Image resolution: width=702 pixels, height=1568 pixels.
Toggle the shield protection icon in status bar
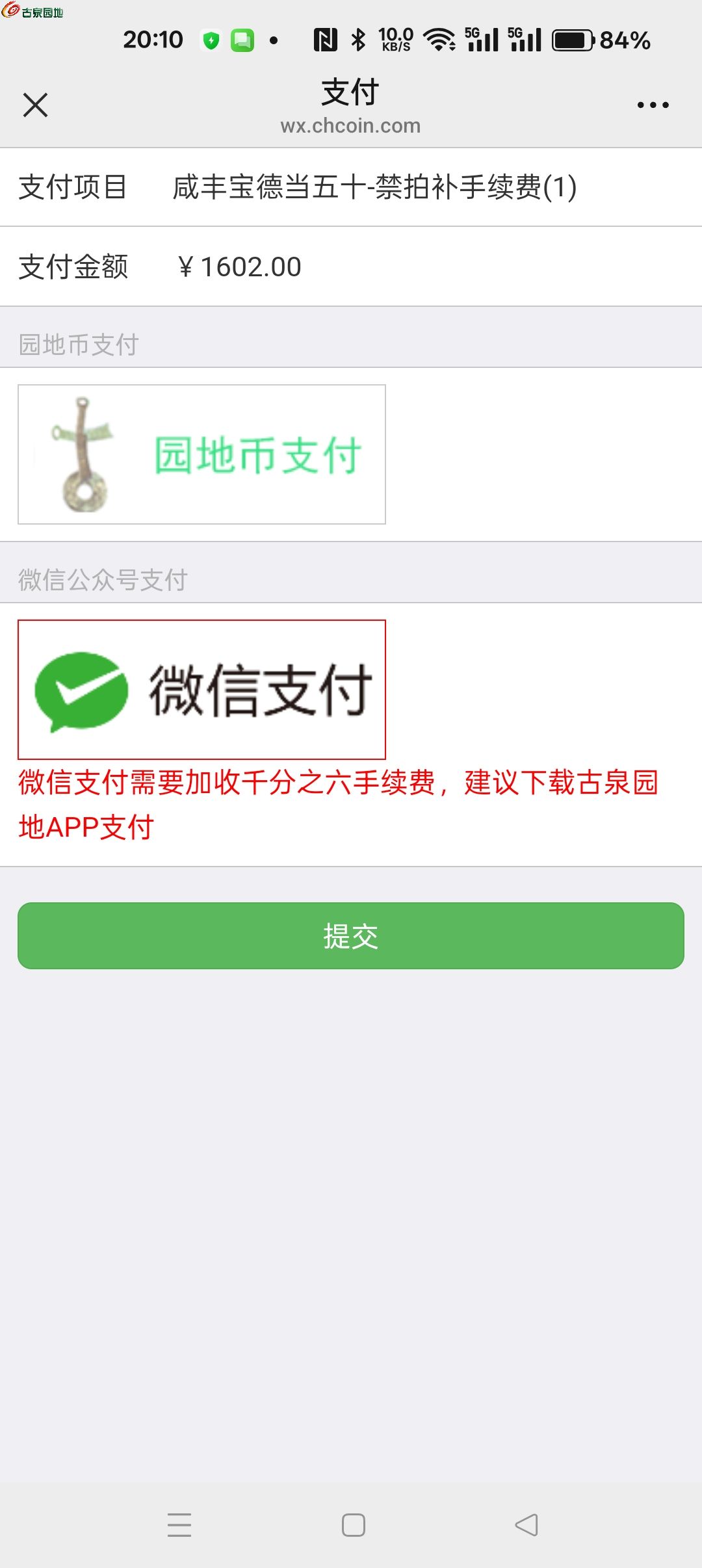tap(210, 39)
